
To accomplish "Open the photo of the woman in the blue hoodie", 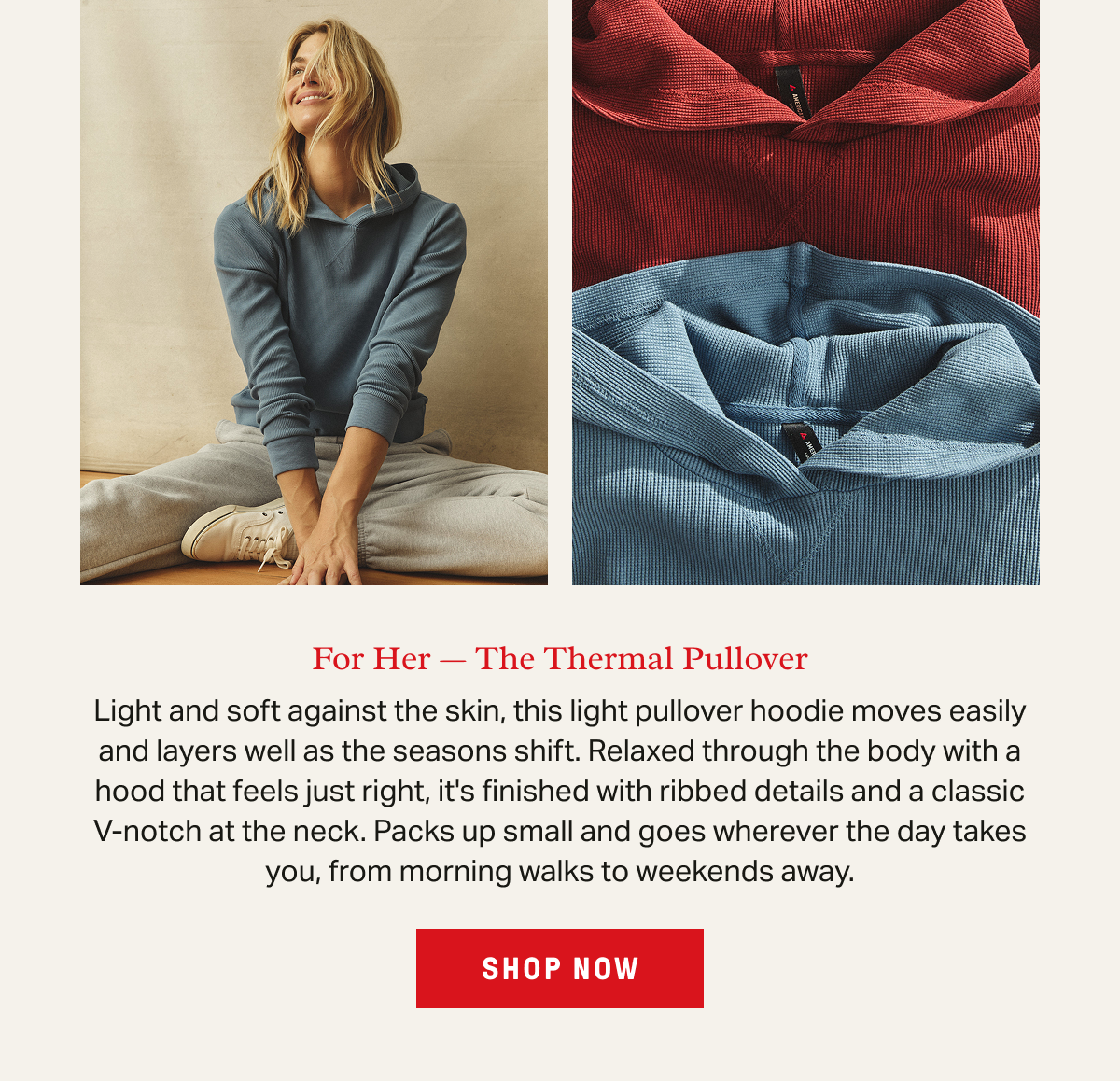I will click(314, 291).
